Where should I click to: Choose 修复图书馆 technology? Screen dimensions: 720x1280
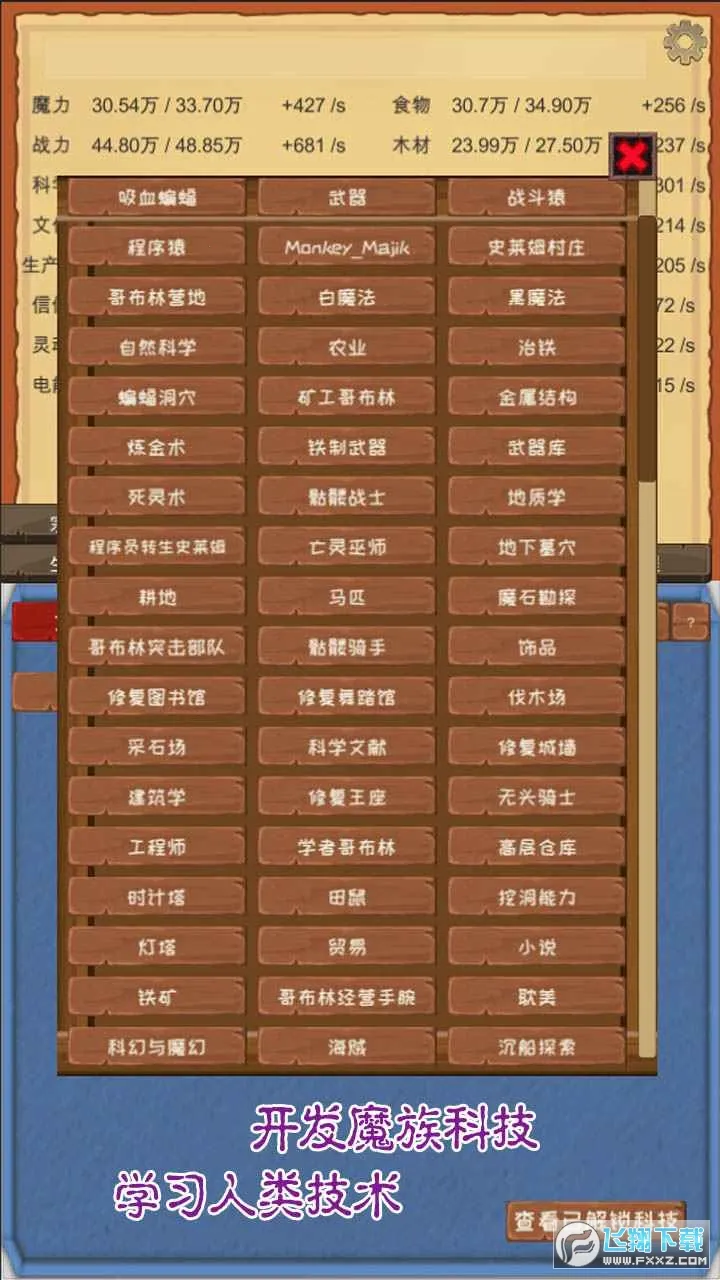[157, 697]
